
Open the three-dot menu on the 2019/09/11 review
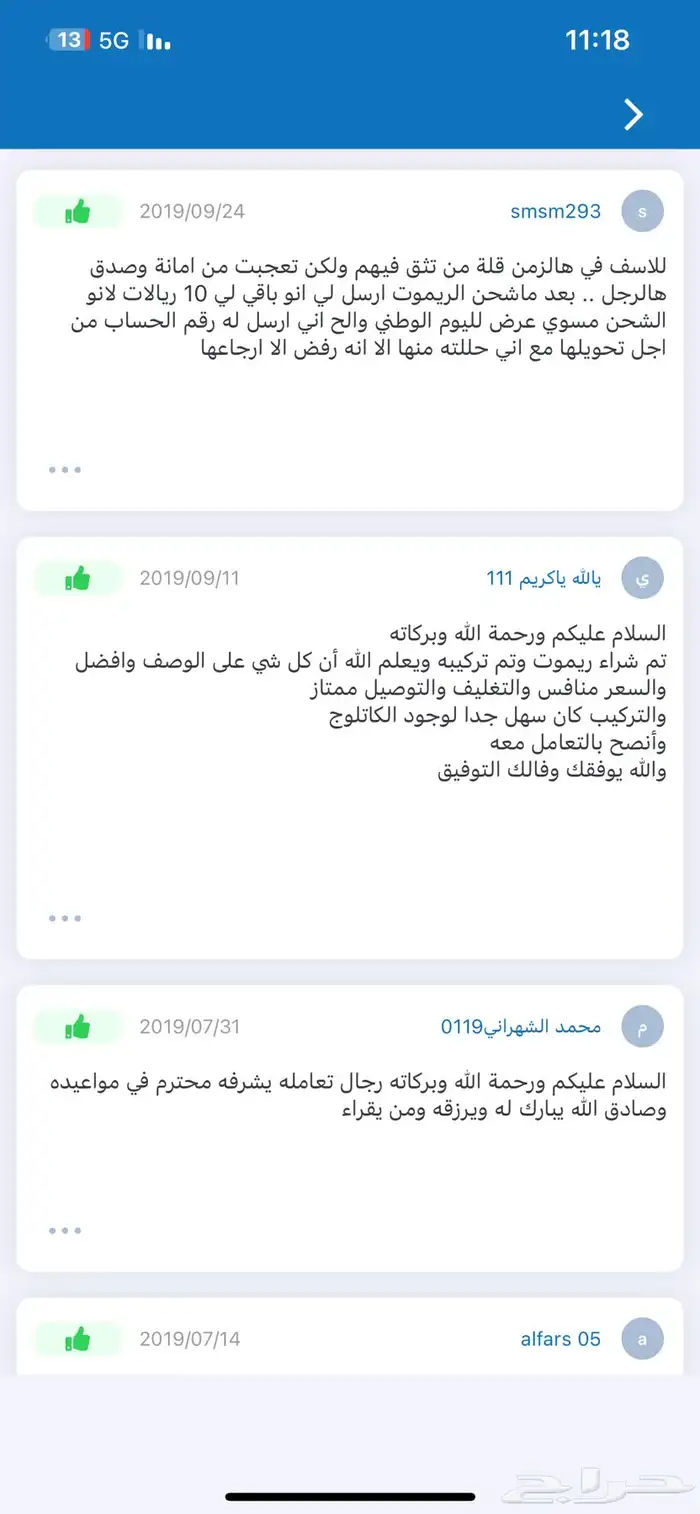pyautogui.click(x=65, y=917)
